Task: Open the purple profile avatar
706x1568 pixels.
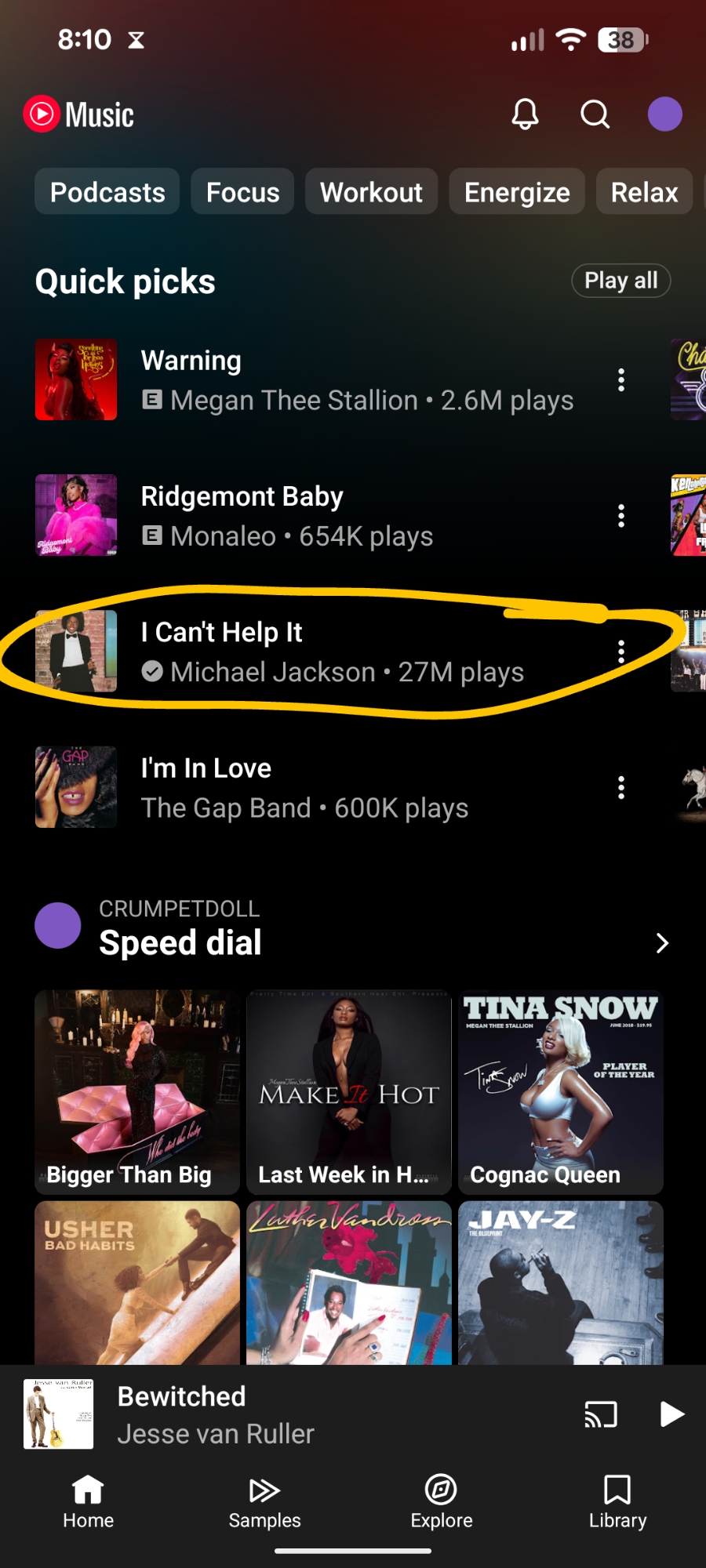Action: click(664, 114)
